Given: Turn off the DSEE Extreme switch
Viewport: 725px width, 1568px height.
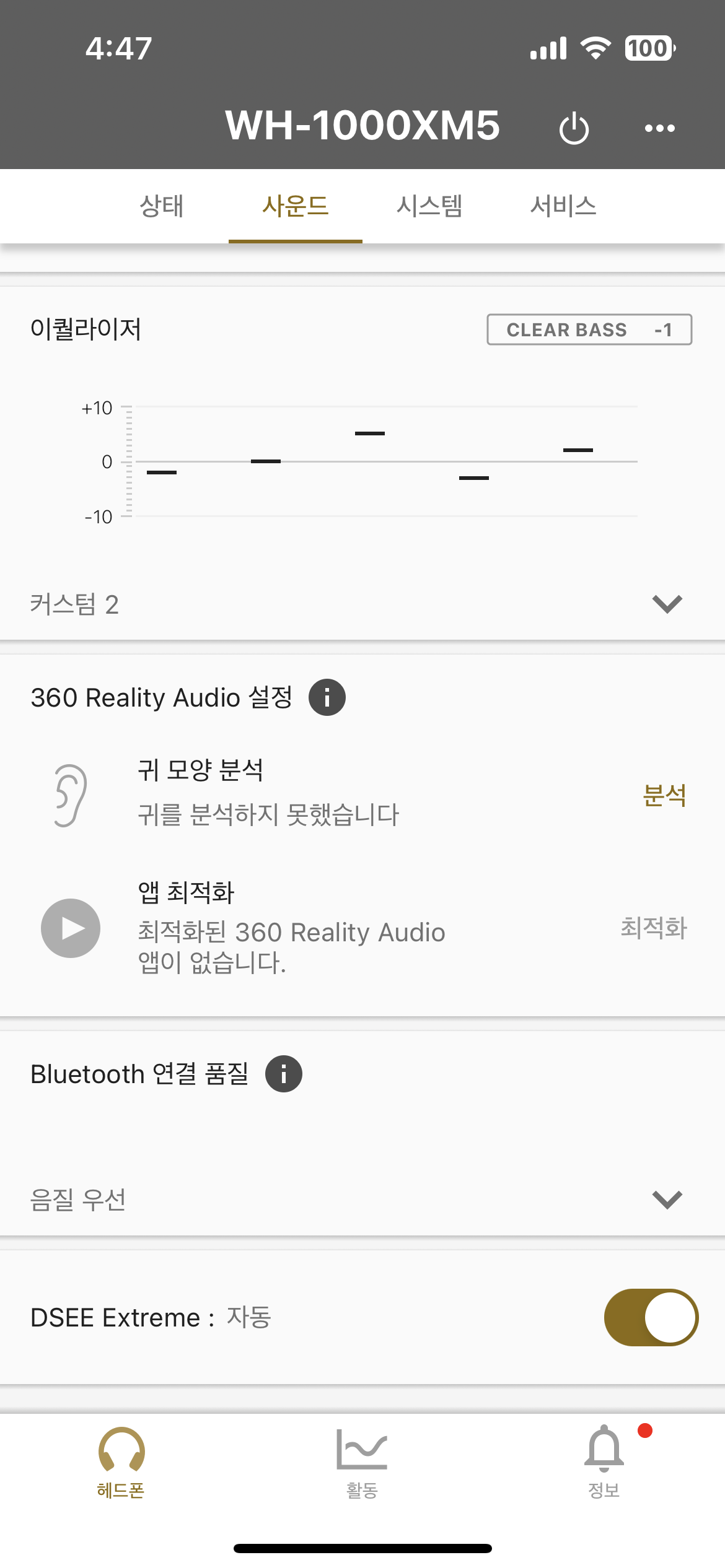Looking at the screenshot, I should tap(651, 1317).
